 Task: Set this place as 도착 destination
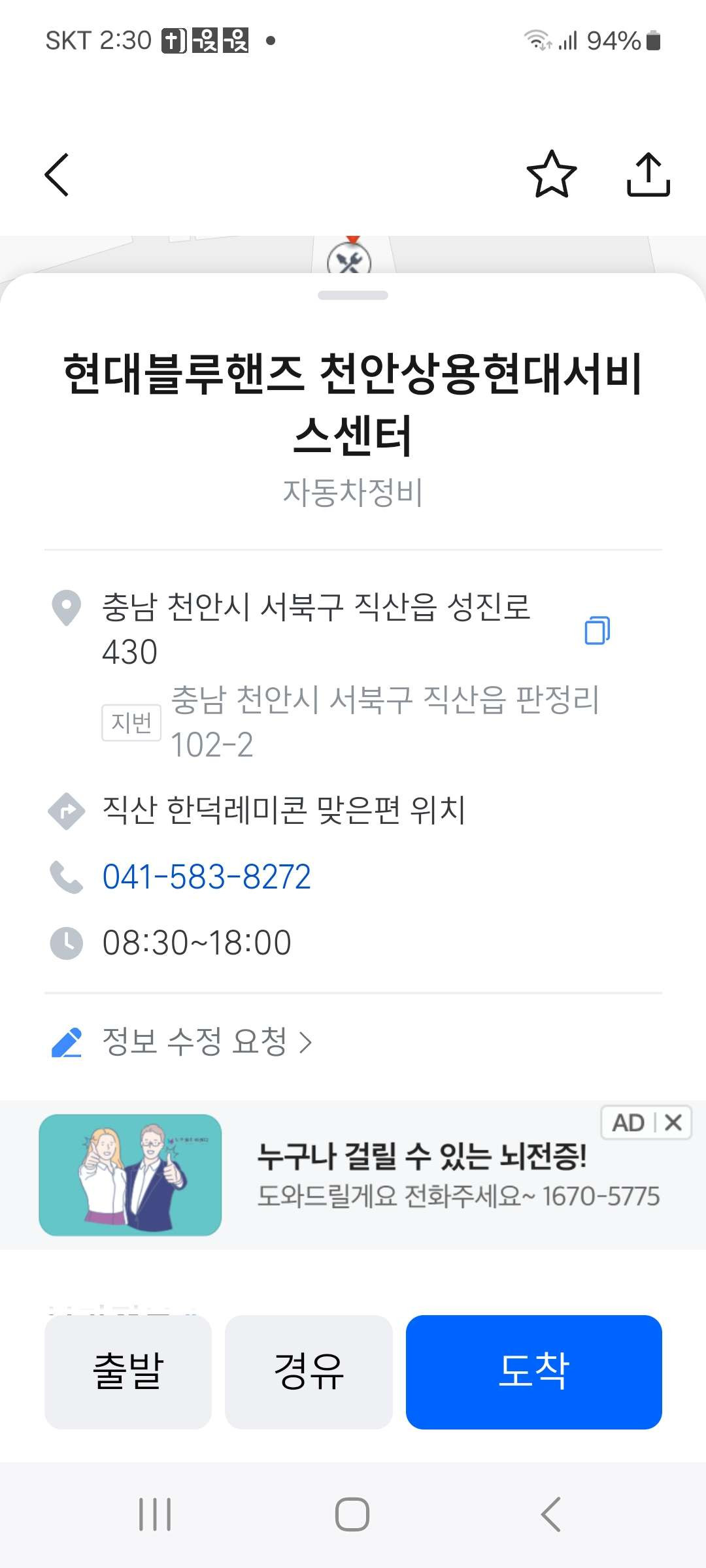(533, 1371)
